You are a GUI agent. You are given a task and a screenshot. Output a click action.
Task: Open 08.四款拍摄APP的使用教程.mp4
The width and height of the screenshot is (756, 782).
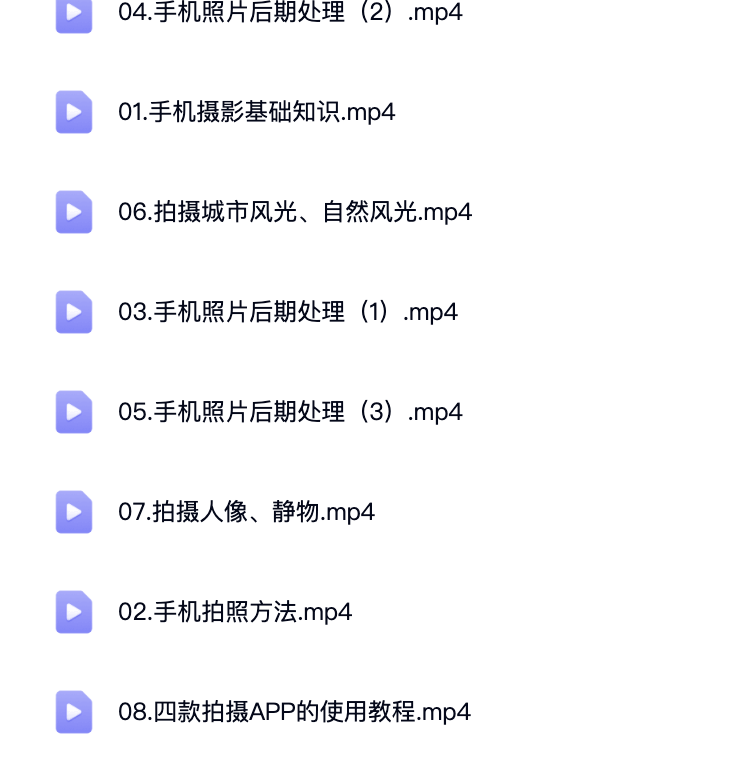point(294,712)
